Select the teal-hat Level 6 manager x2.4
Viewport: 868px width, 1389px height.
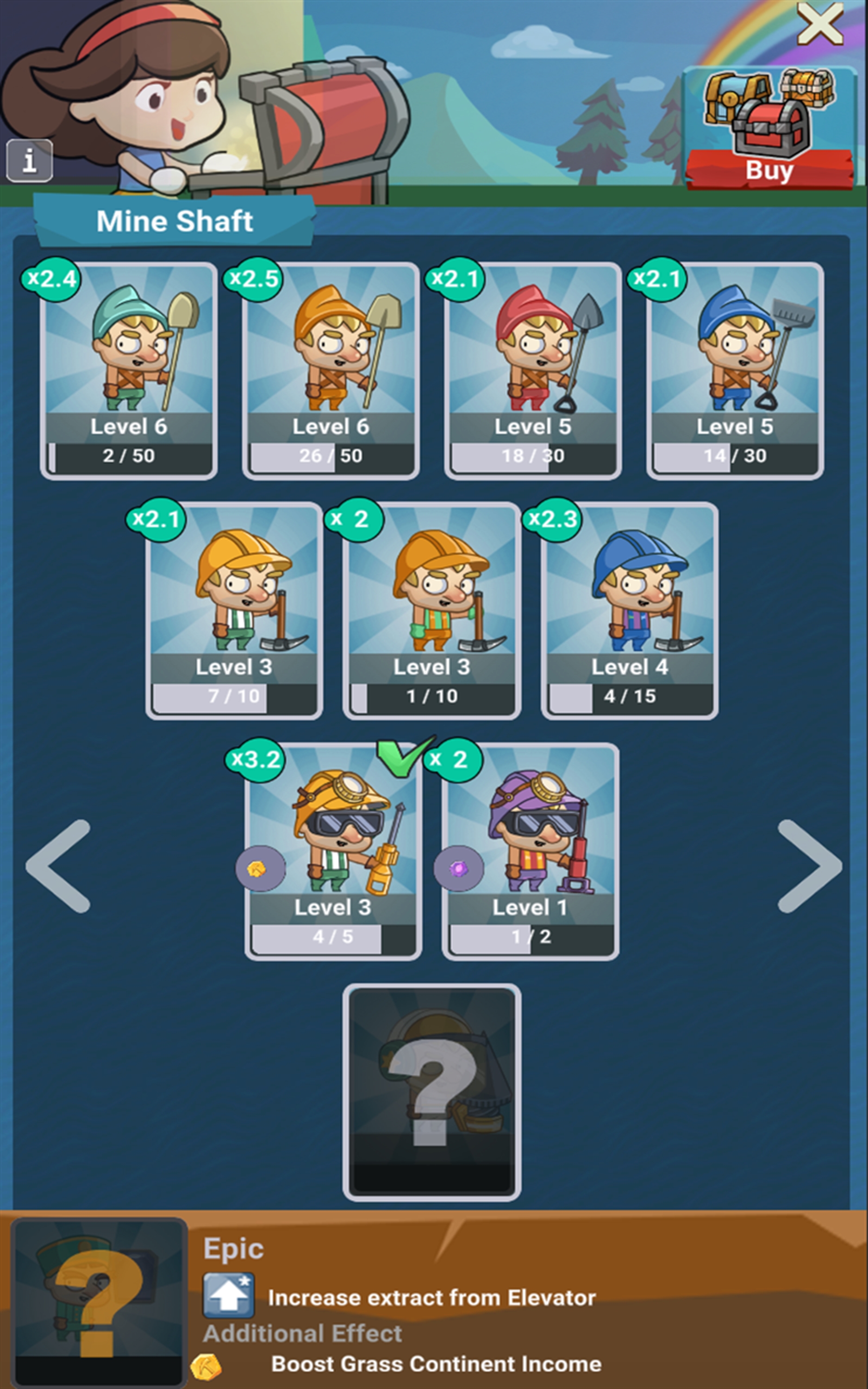tap(129, 371)
